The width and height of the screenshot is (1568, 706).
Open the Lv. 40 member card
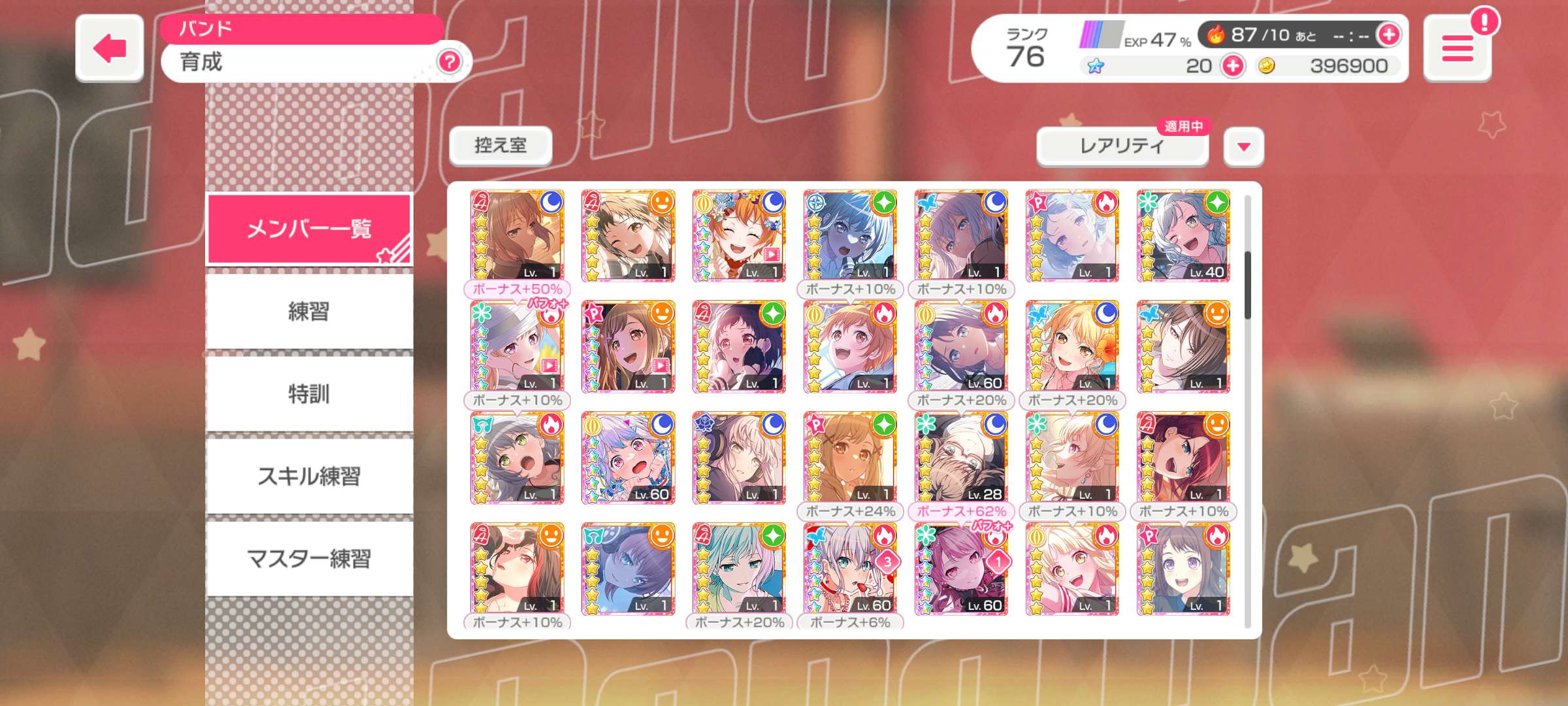click(1183, 236)
